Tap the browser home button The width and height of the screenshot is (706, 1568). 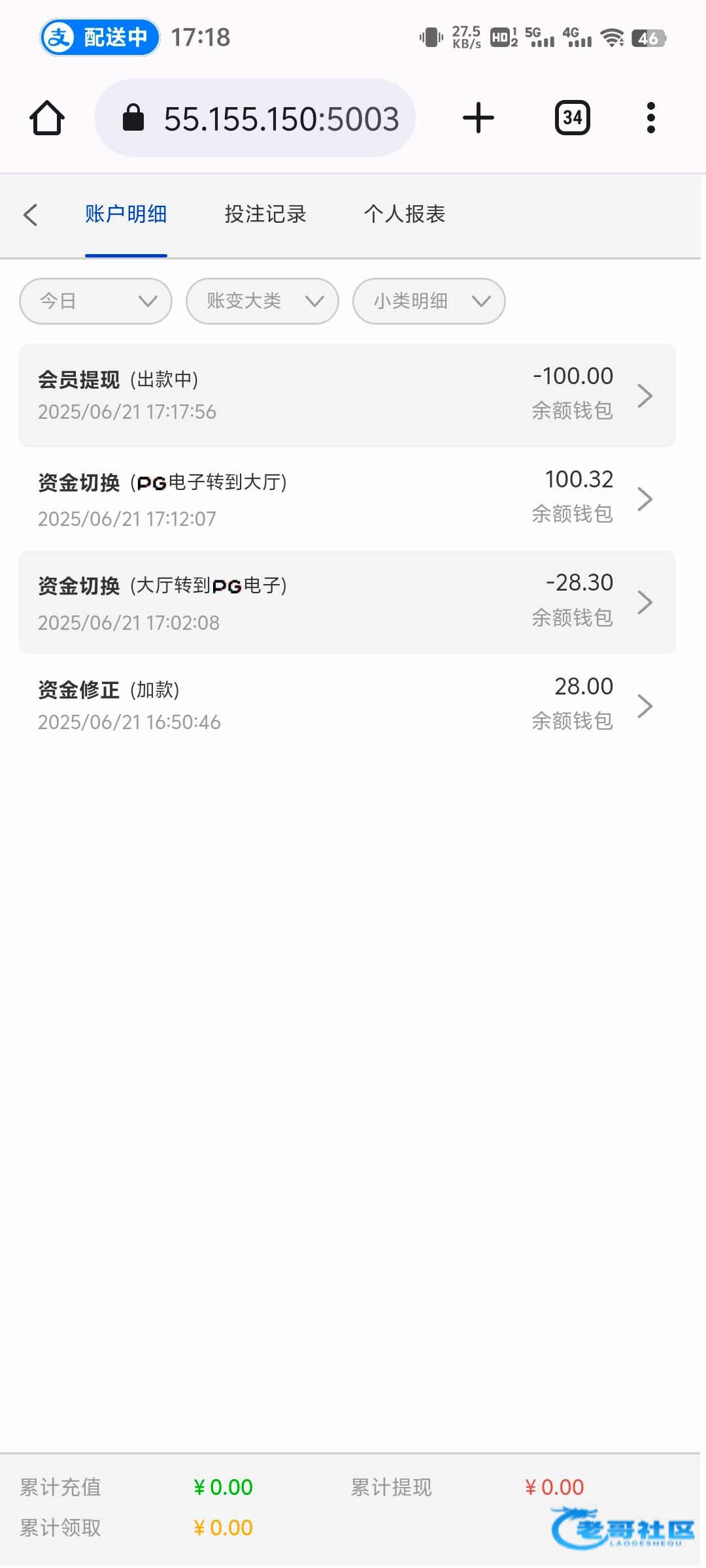[47, 118]
